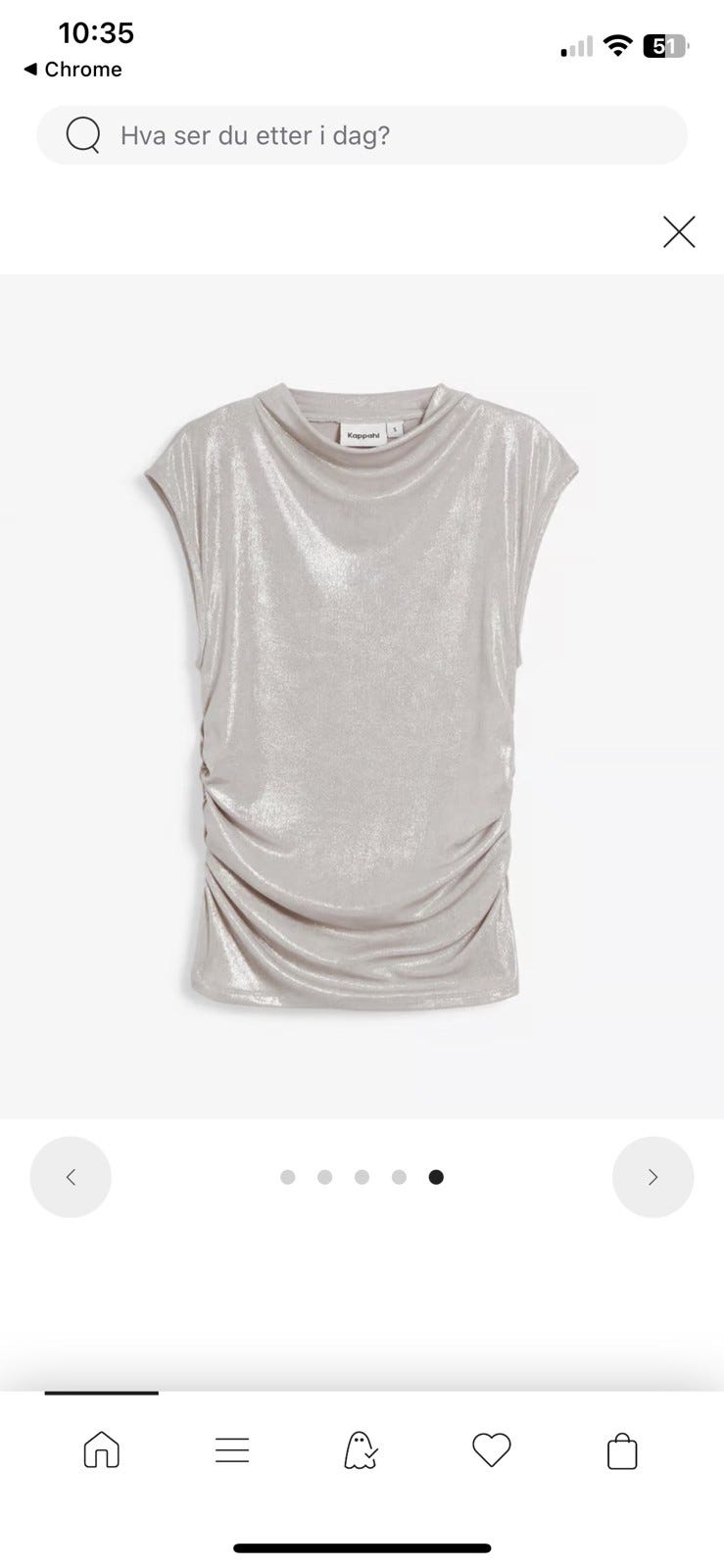Close the product image viewer
Image resolution: width=724 pixels, height=1568 pixels.
click(679, 232)
